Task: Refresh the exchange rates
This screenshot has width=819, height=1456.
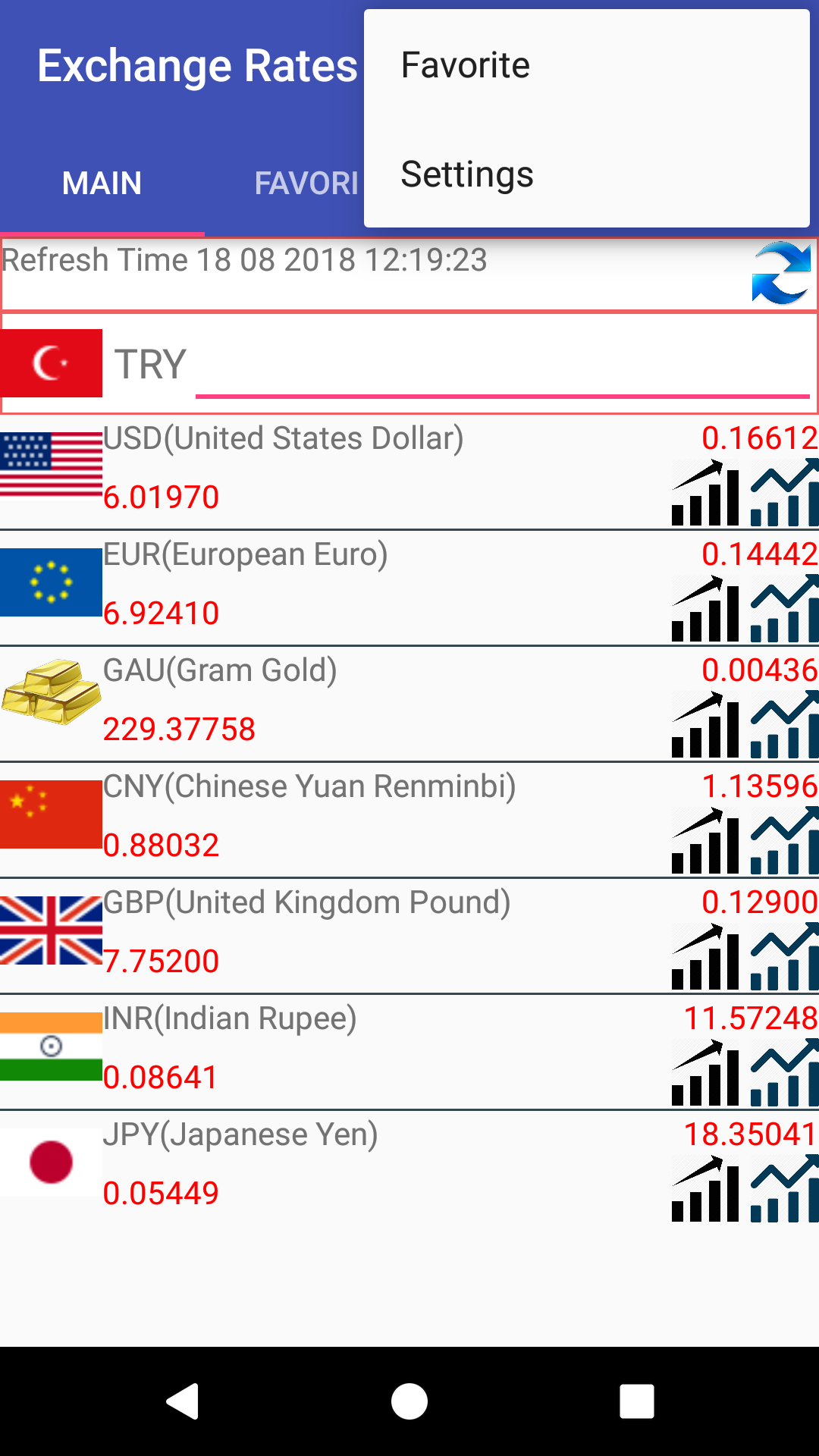Action: point(781,273)
